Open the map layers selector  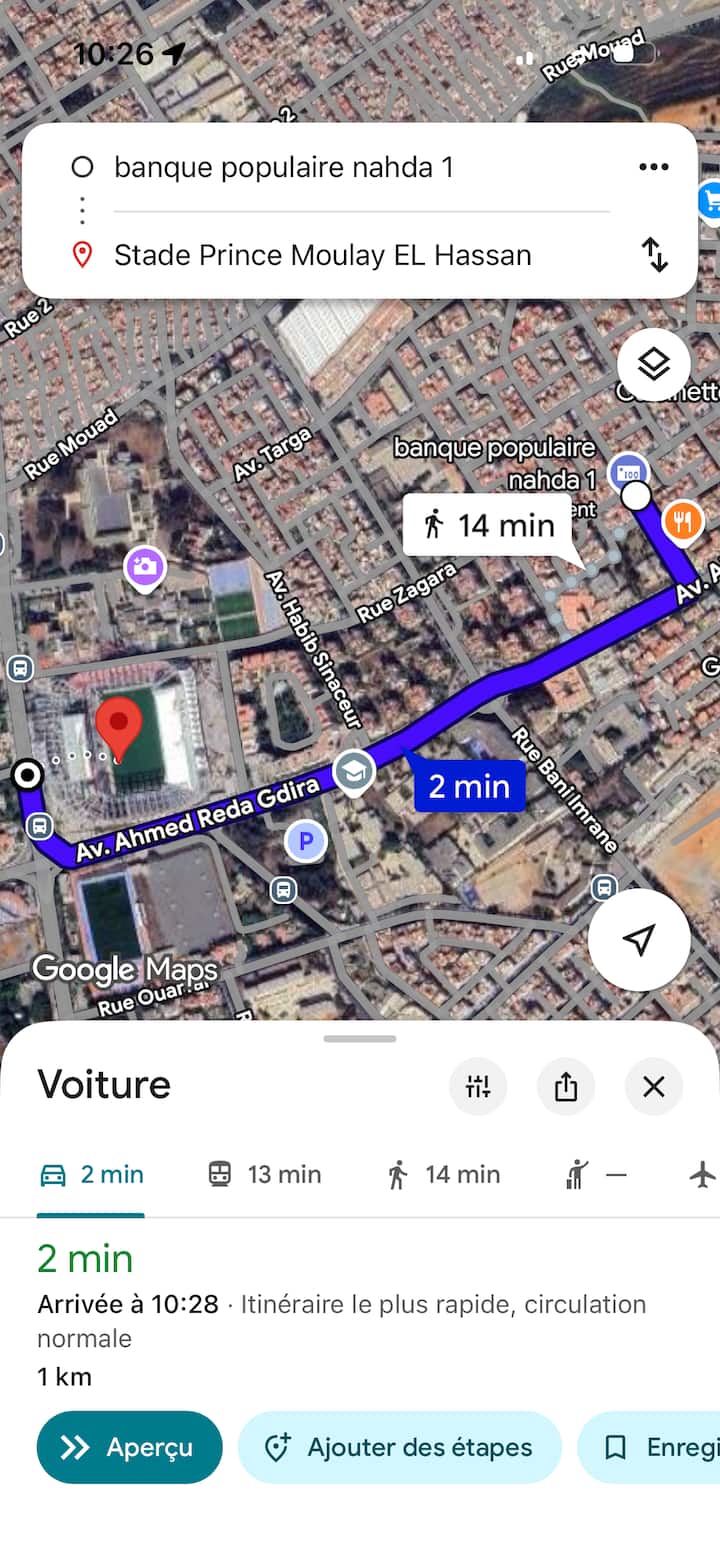[x=655, y=365]
